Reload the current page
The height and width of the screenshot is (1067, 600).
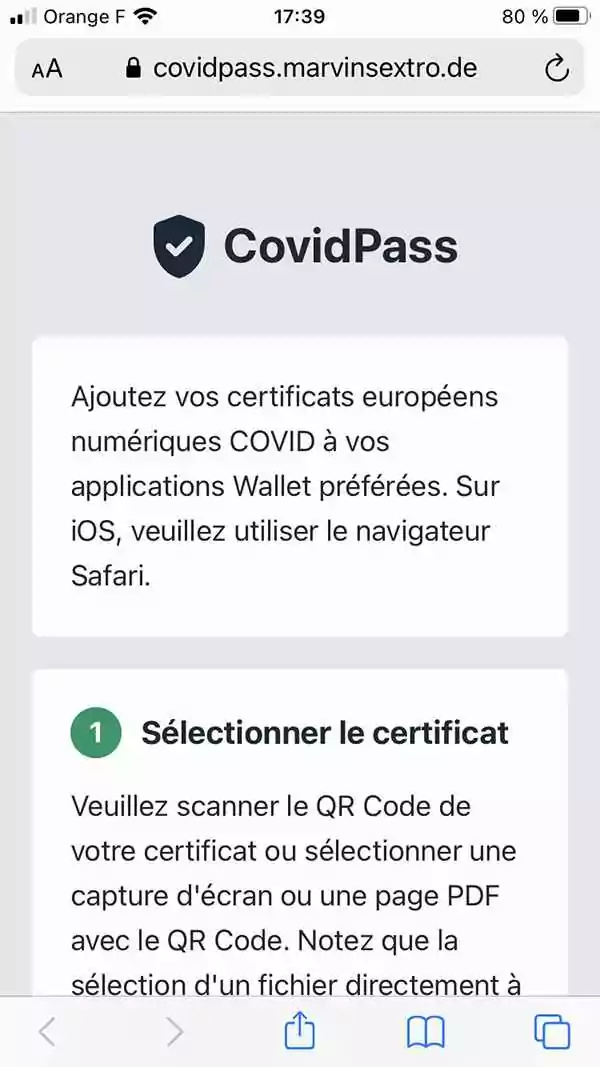556,68
